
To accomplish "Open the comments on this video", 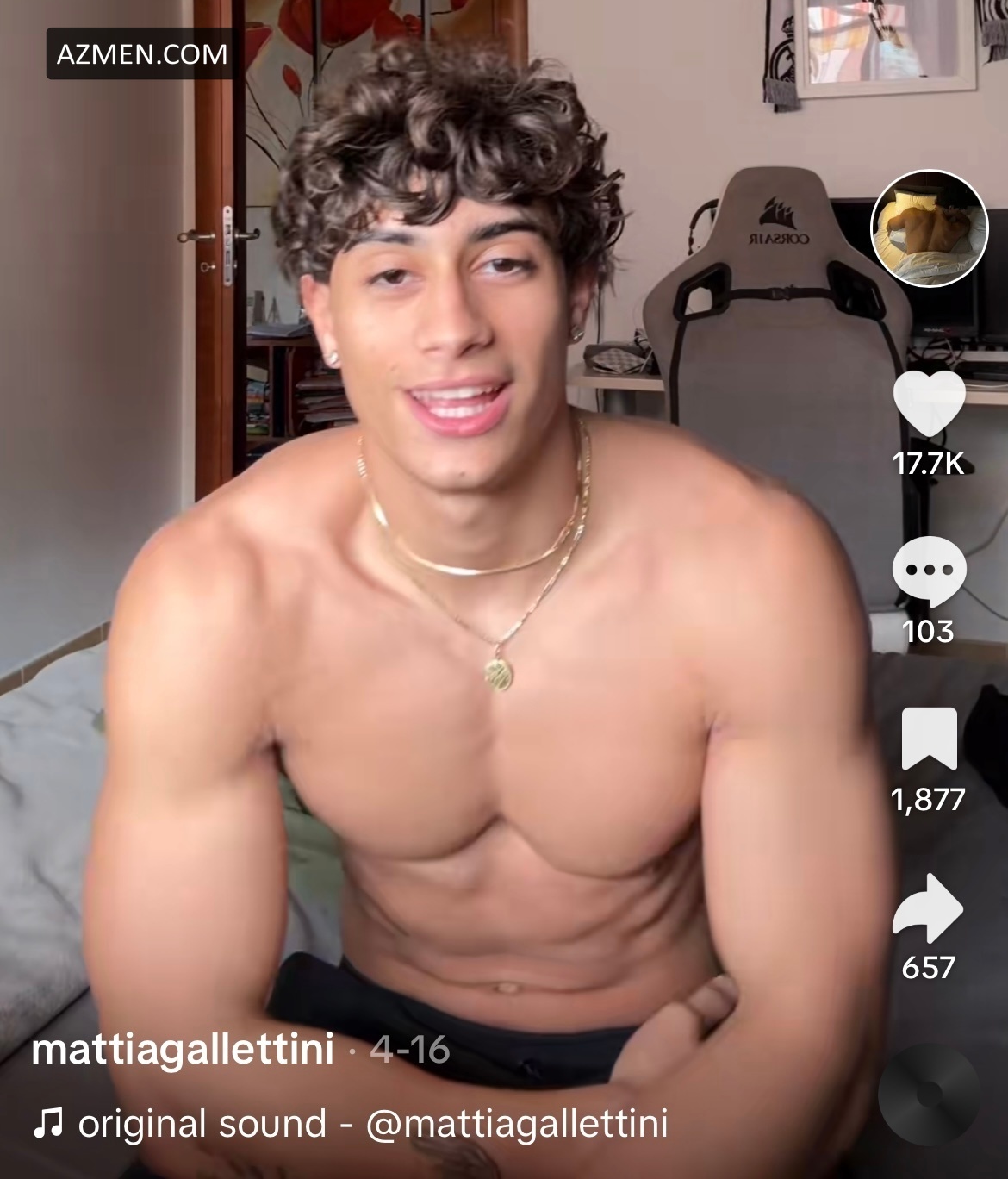I will [929, 571].
